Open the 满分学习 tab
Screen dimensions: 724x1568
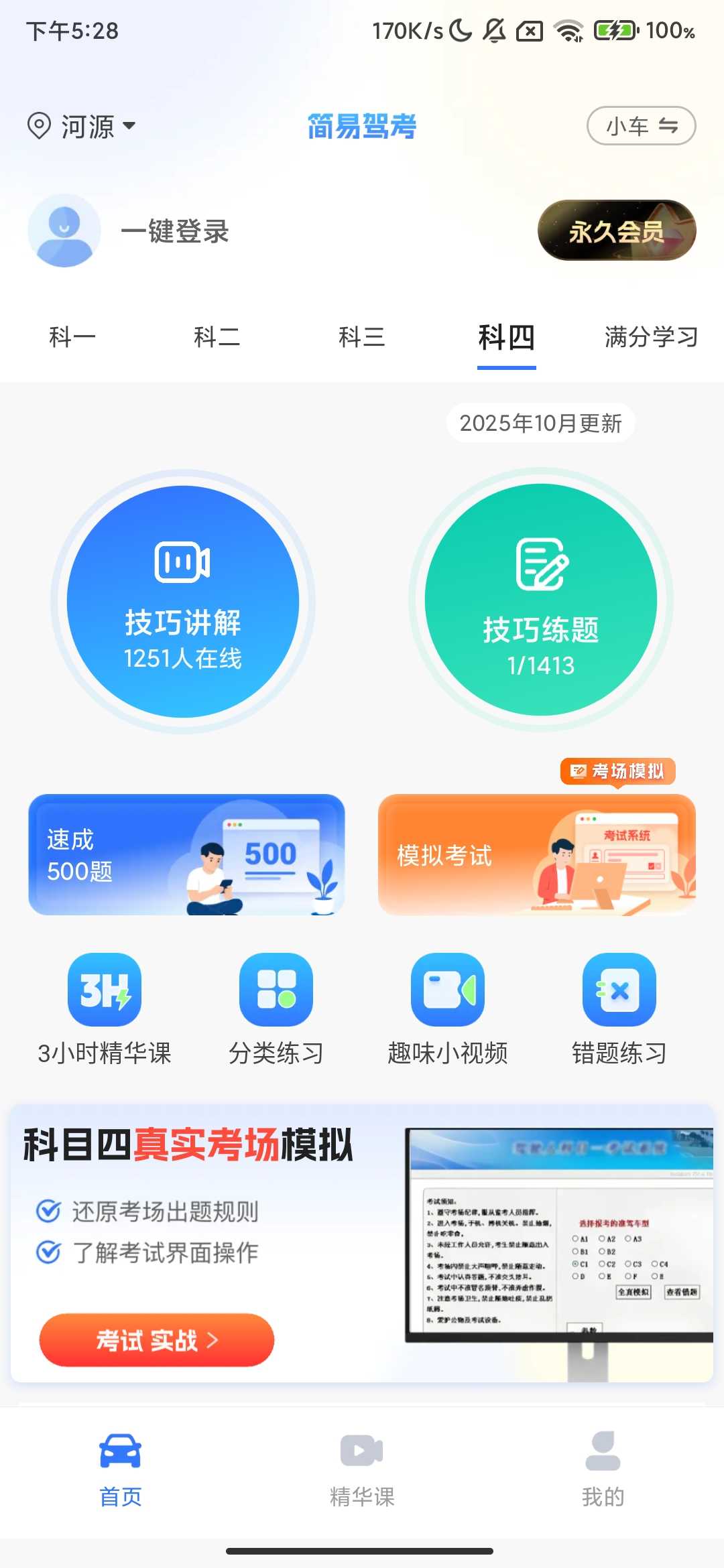(651, 337)
